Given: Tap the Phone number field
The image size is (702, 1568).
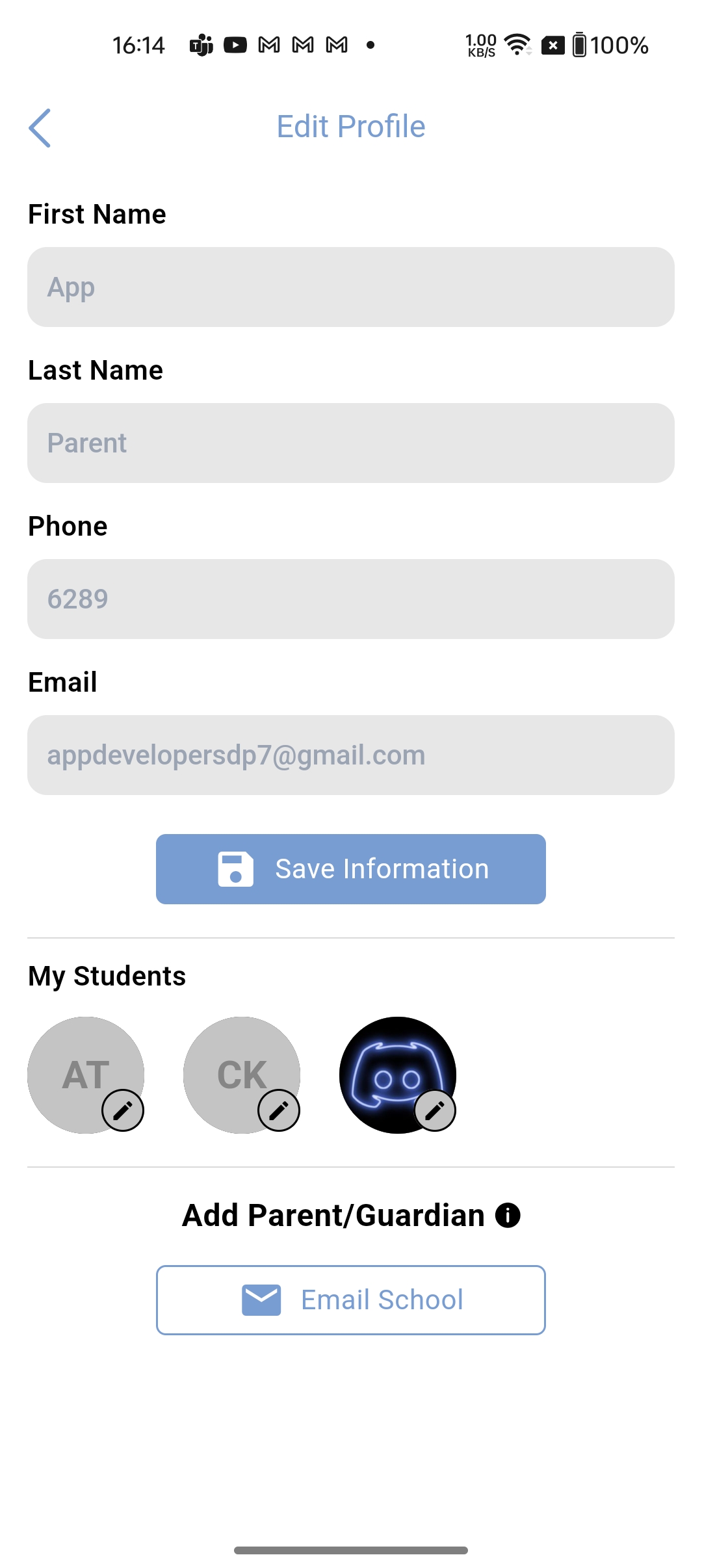Looking at the screenshot, I should (351, 599).
